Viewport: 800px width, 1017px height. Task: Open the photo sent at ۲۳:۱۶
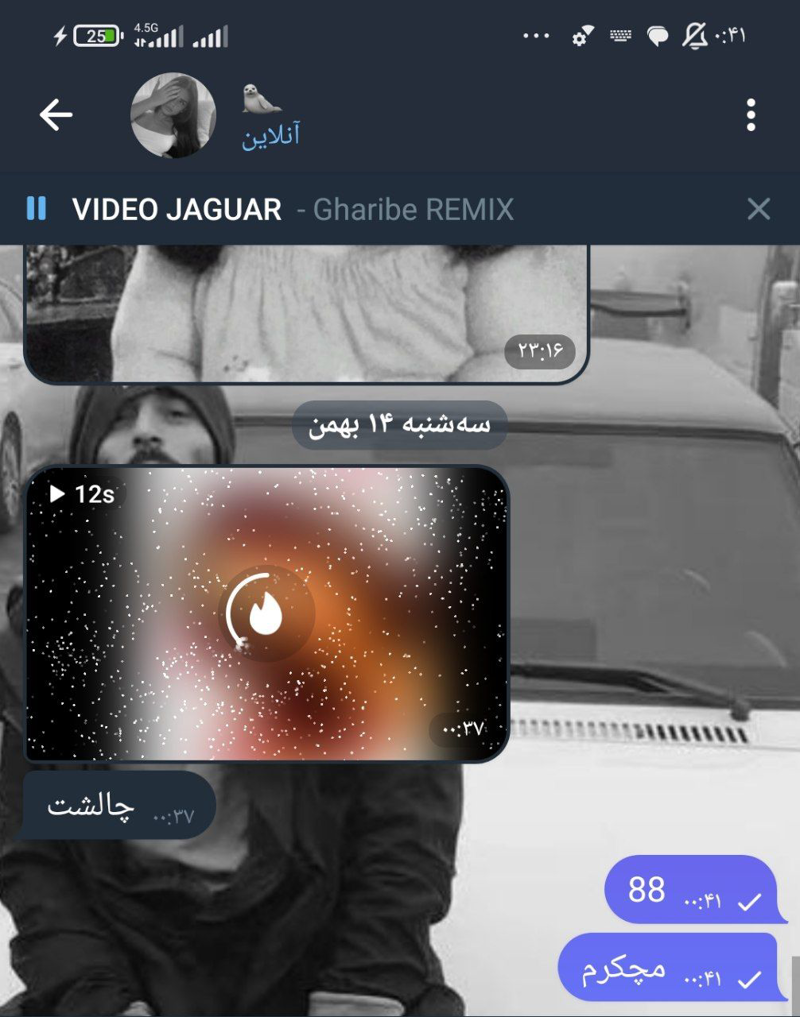click(305, 312)
